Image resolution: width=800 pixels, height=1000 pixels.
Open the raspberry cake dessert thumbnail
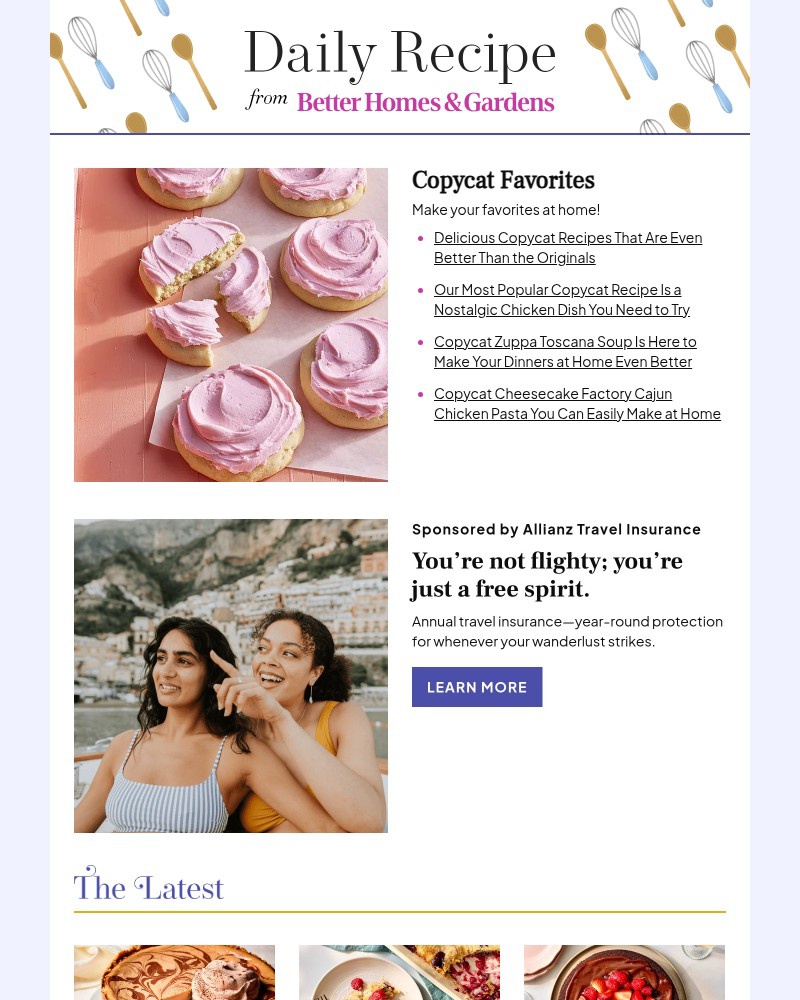(x=399, y=972)
